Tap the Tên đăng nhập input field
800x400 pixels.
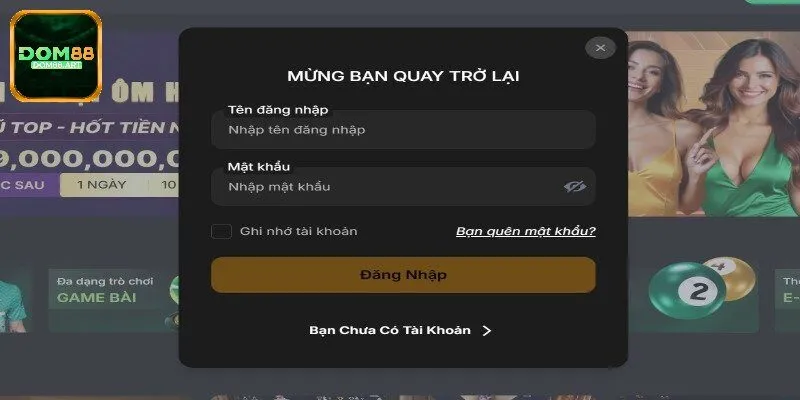403,130
